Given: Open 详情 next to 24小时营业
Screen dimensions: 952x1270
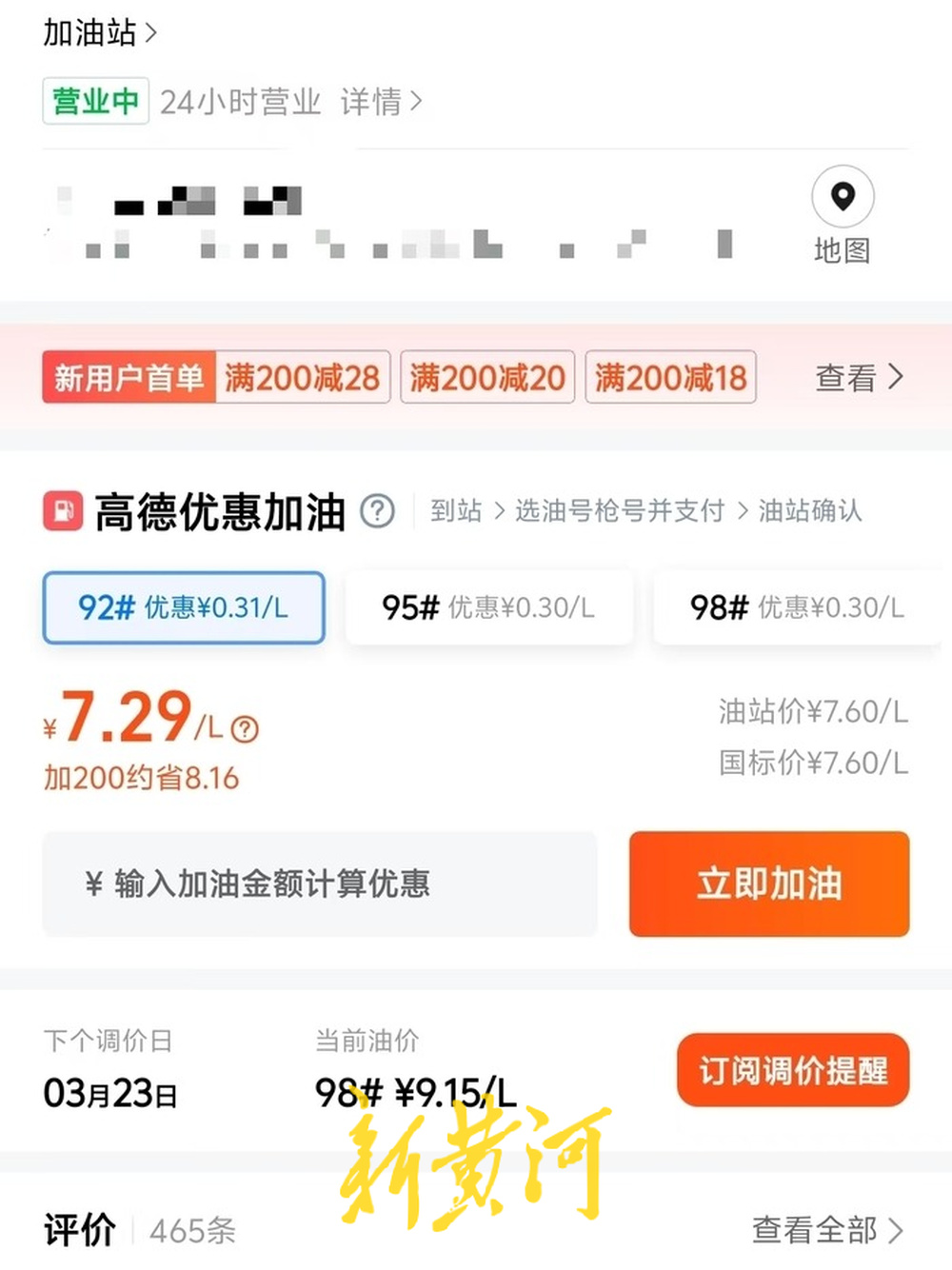Looking at the screenshot, I should pyautogui.click(x=379, y=102).
